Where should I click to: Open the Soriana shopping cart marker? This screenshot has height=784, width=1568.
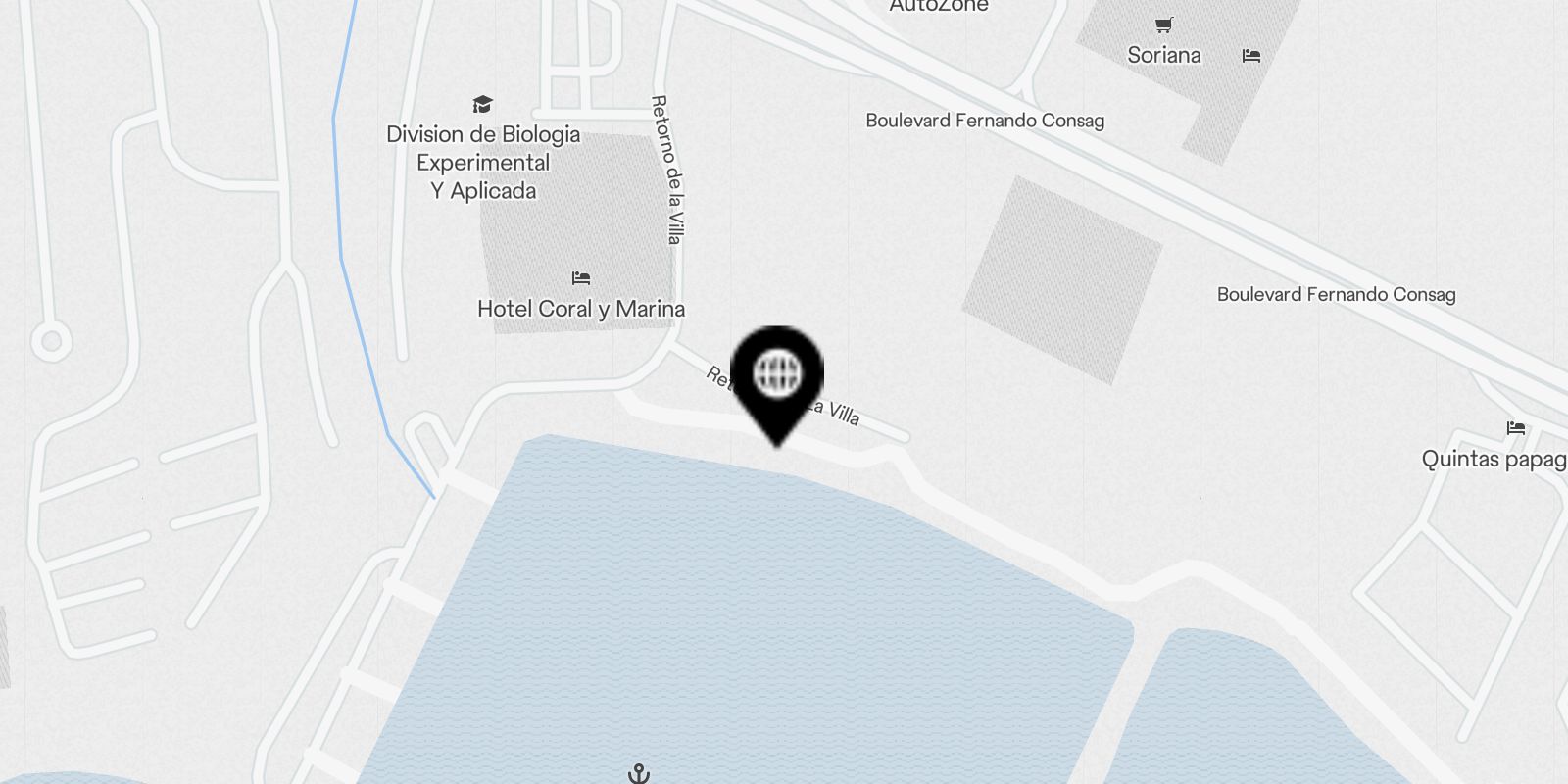click(1164, 25)
